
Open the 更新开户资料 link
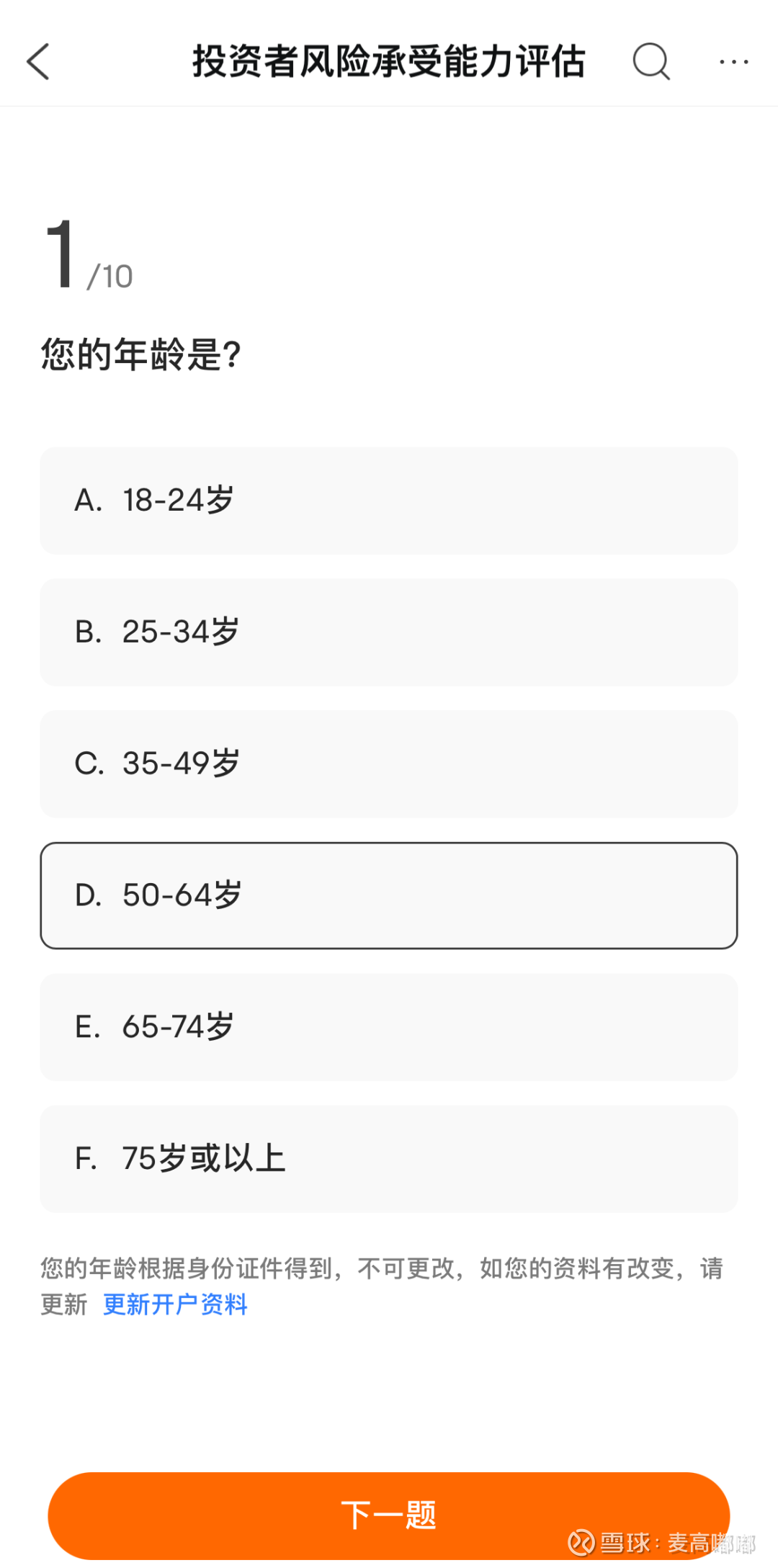coord(175,1304)
